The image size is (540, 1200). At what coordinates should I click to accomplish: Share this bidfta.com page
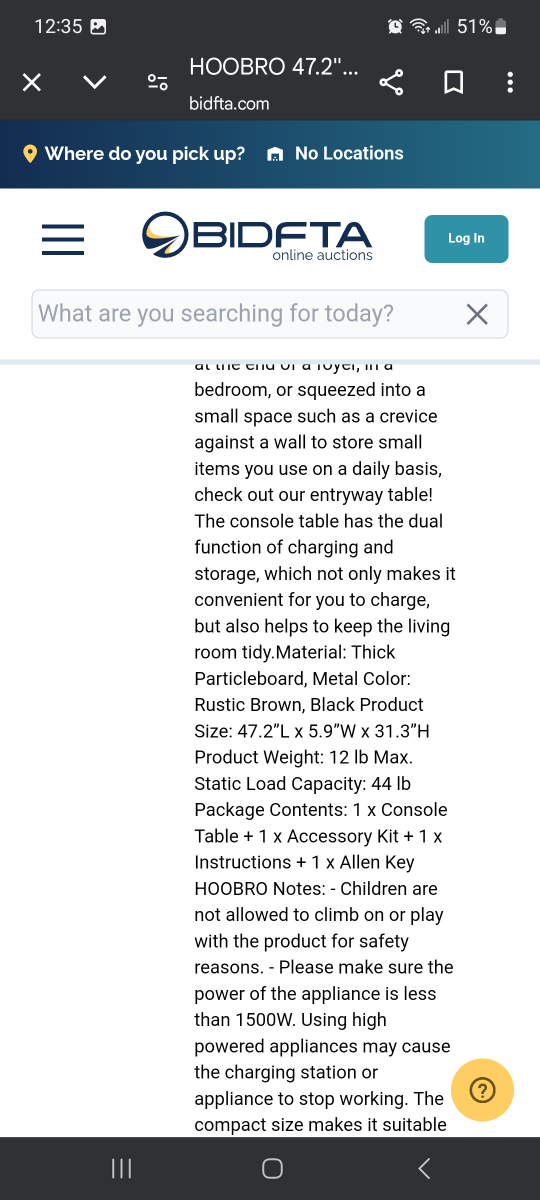(391, 82)
